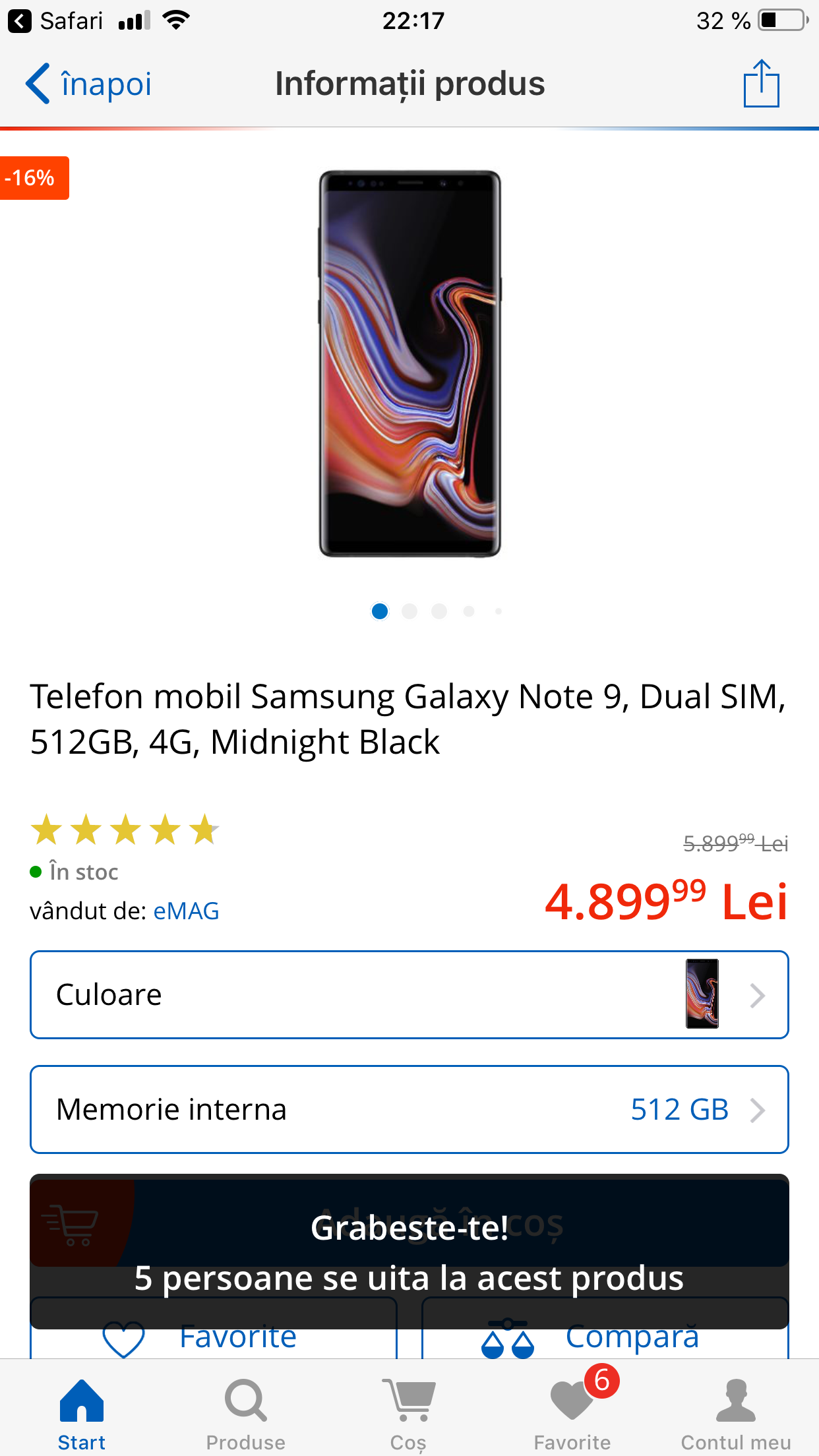Open the Coș cart tab

coord(409,1414)
